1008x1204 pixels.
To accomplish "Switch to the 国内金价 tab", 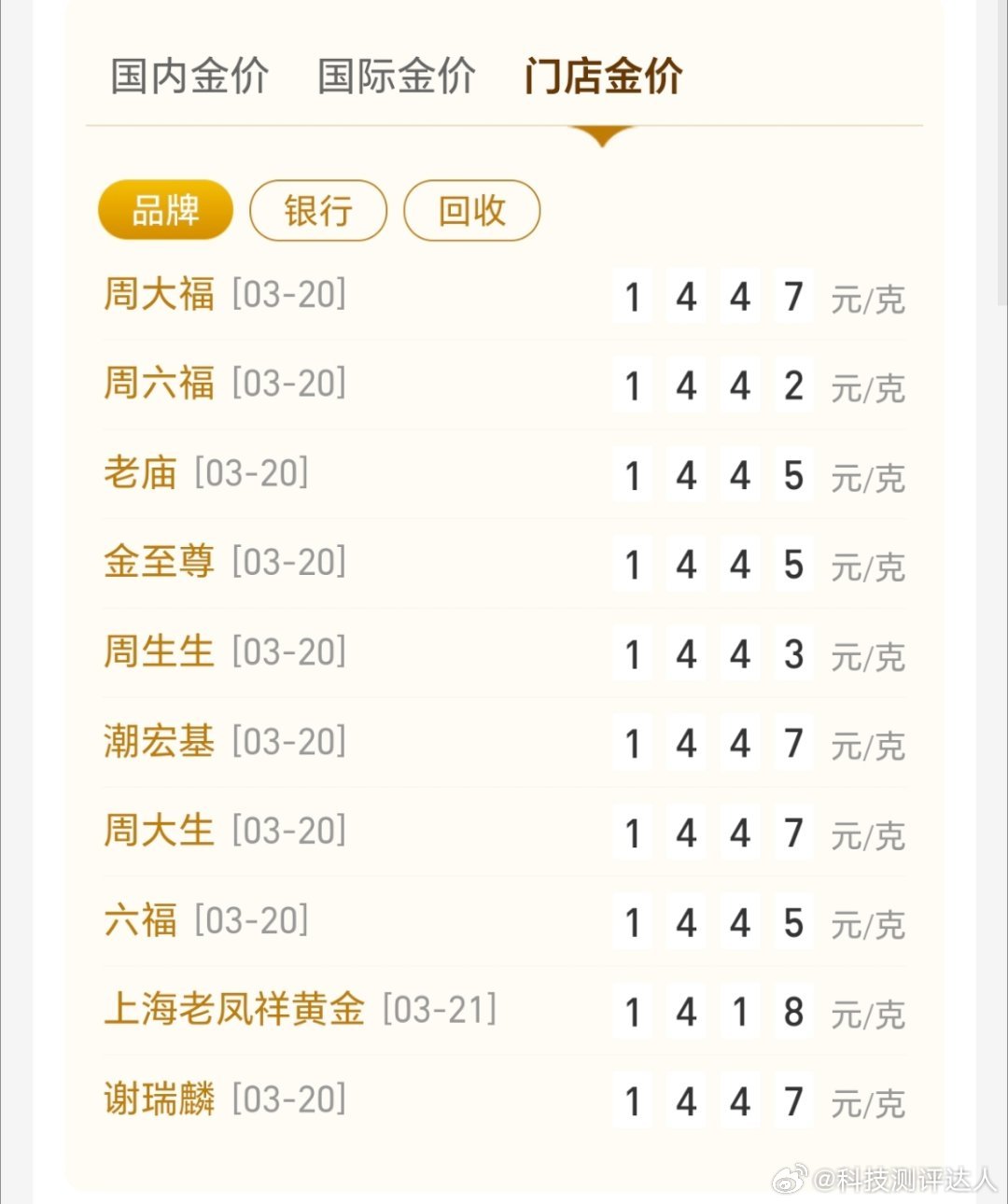I will click(189, 77).
